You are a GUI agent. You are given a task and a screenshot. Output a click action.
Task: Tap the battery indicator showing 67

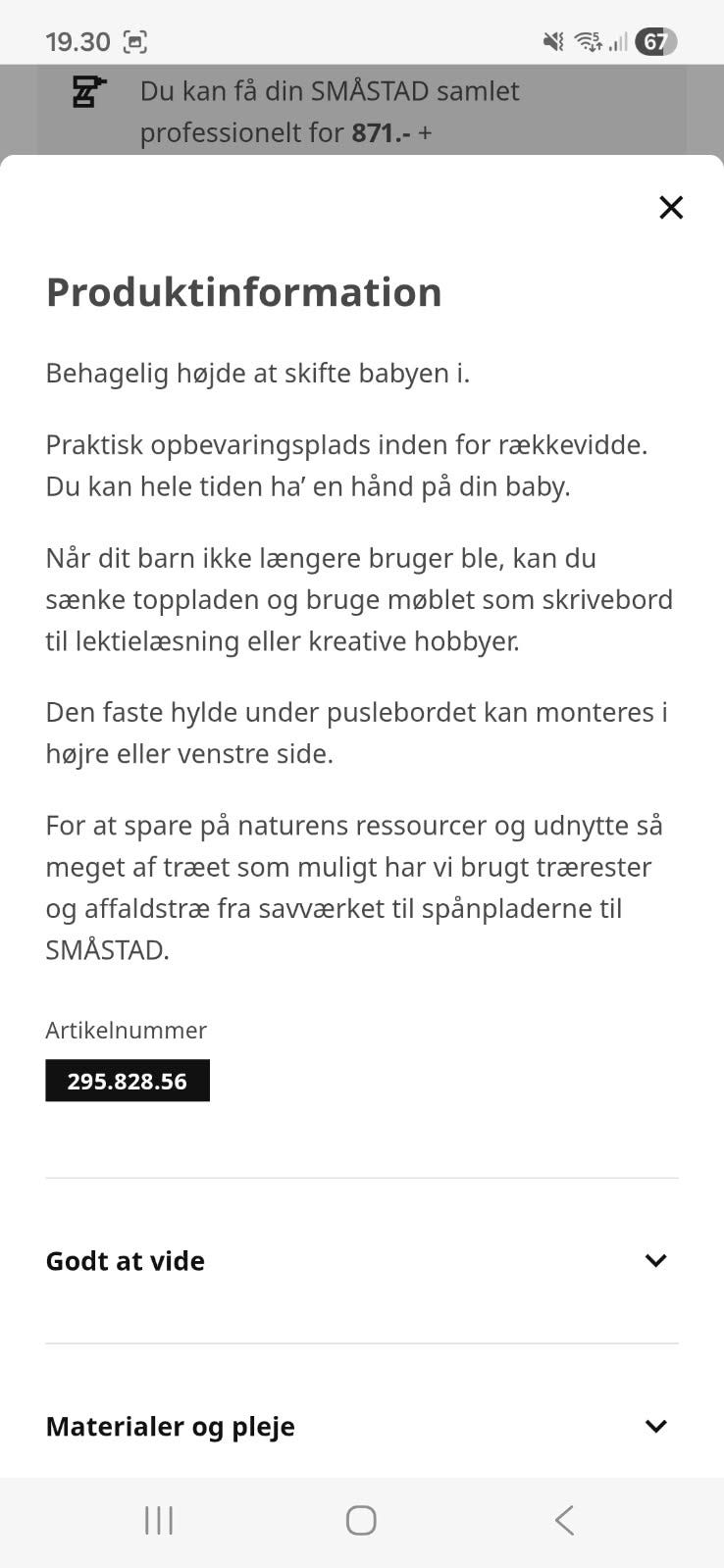coord(657,42)
